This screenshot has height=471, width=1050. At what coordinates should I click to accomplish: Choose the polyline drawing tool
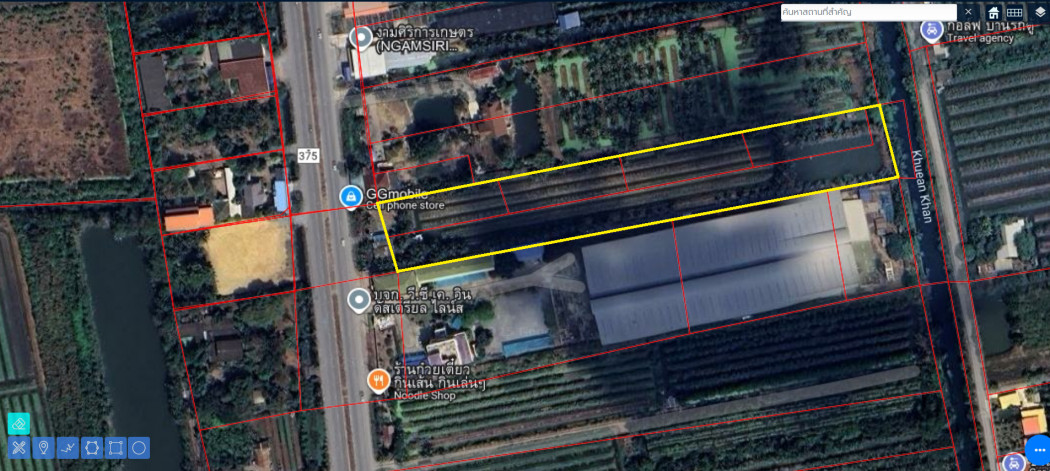click(67, 448)
